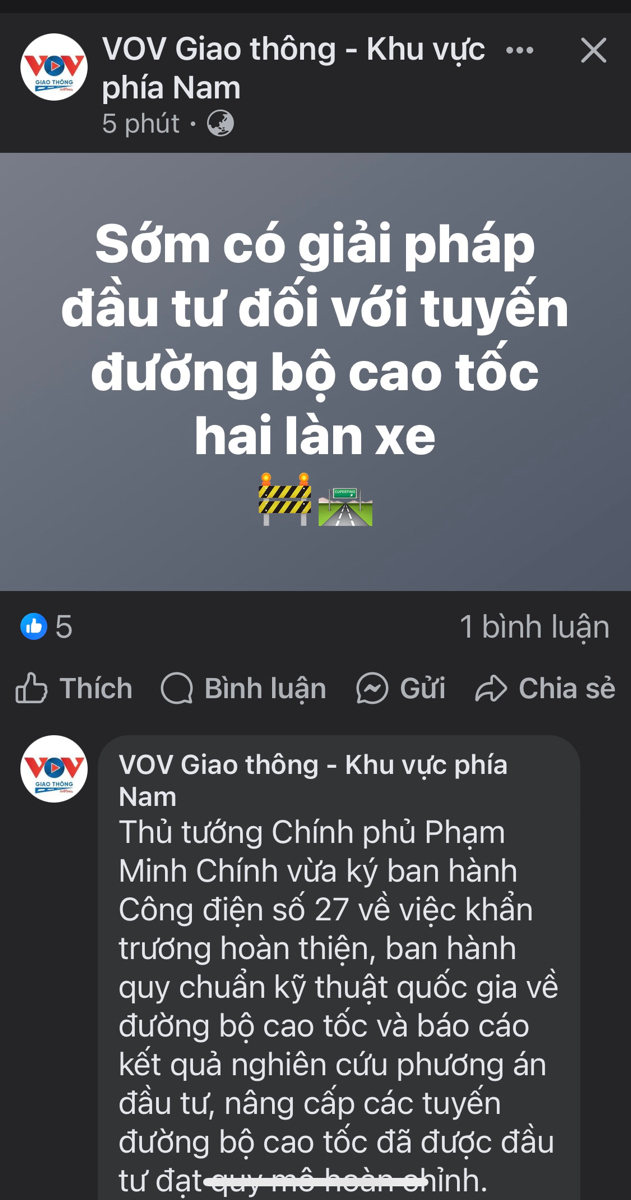Image resolution: width=631 pixels, height=1200 pixels.
Task: See who reacted with 5 likes
Action: point(46,627)
